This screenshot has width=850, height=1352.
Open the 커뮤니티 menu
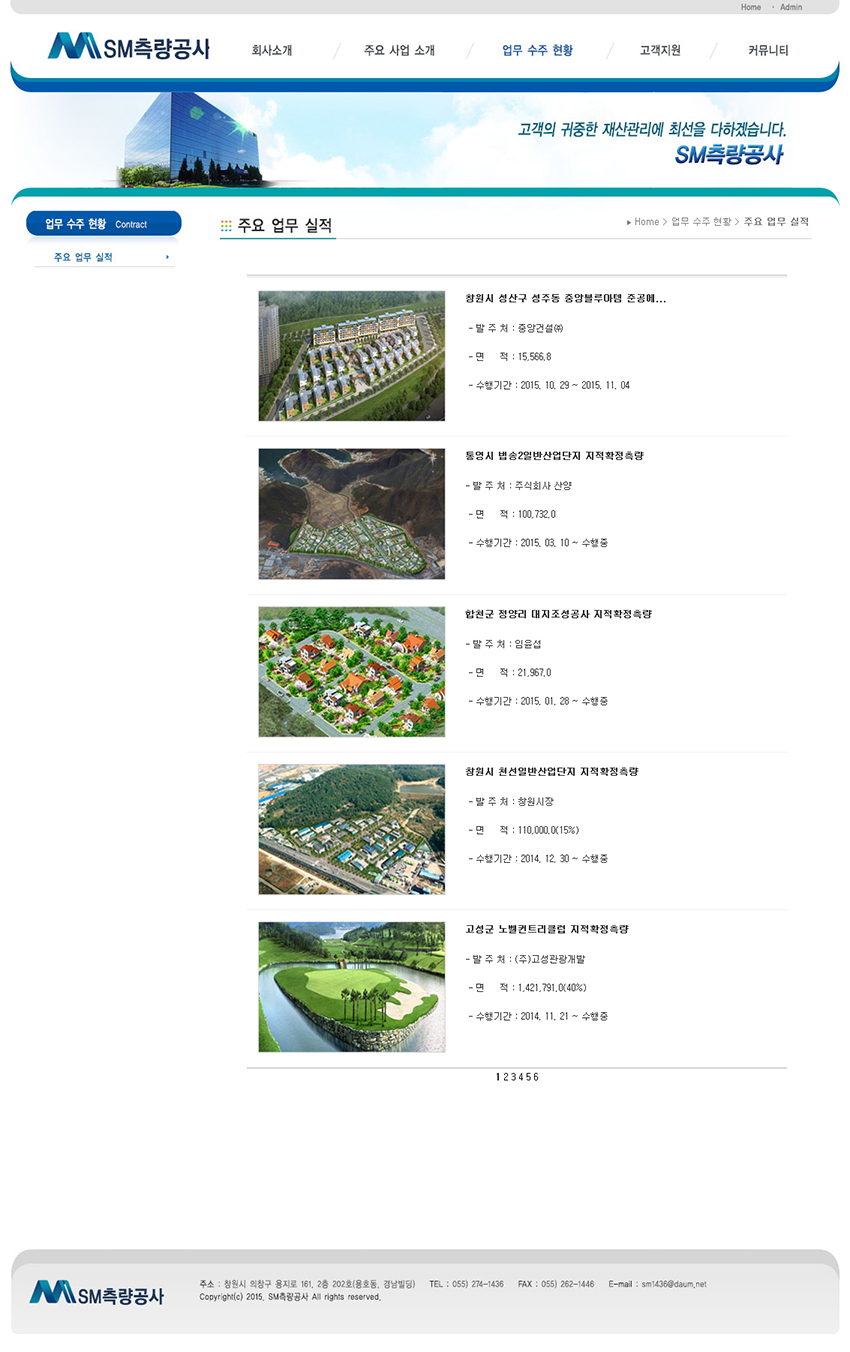[x=768, y=50]
